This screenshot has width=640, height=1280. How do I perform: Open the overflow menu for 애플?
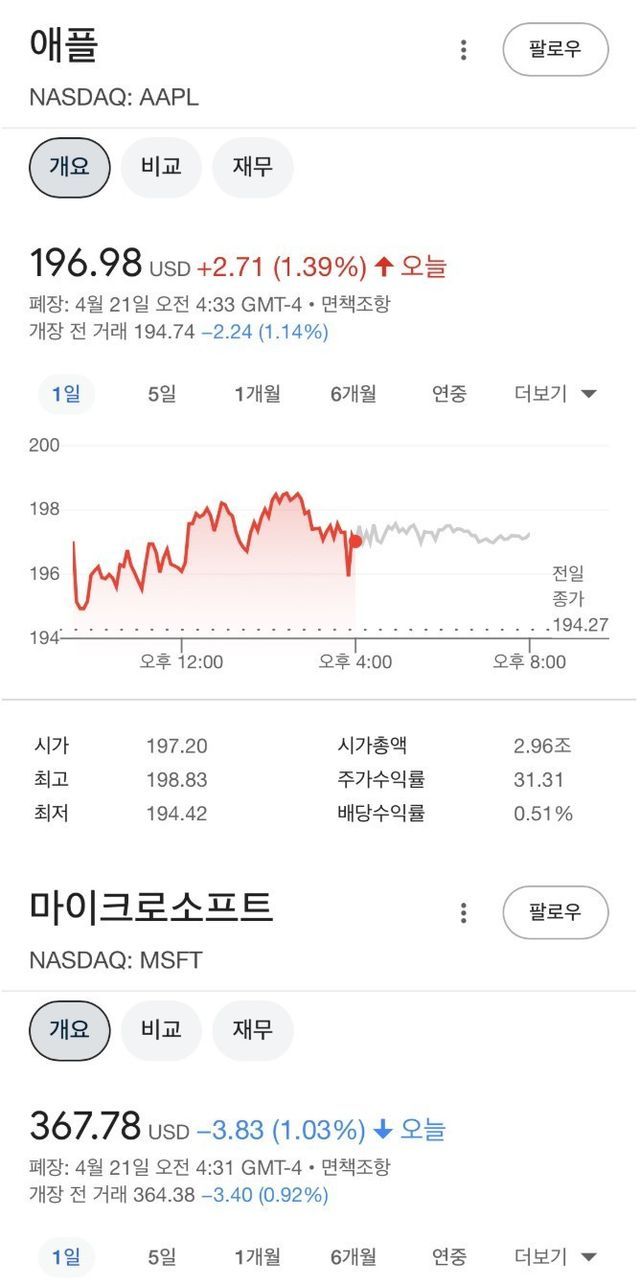[x=463, y=49]
